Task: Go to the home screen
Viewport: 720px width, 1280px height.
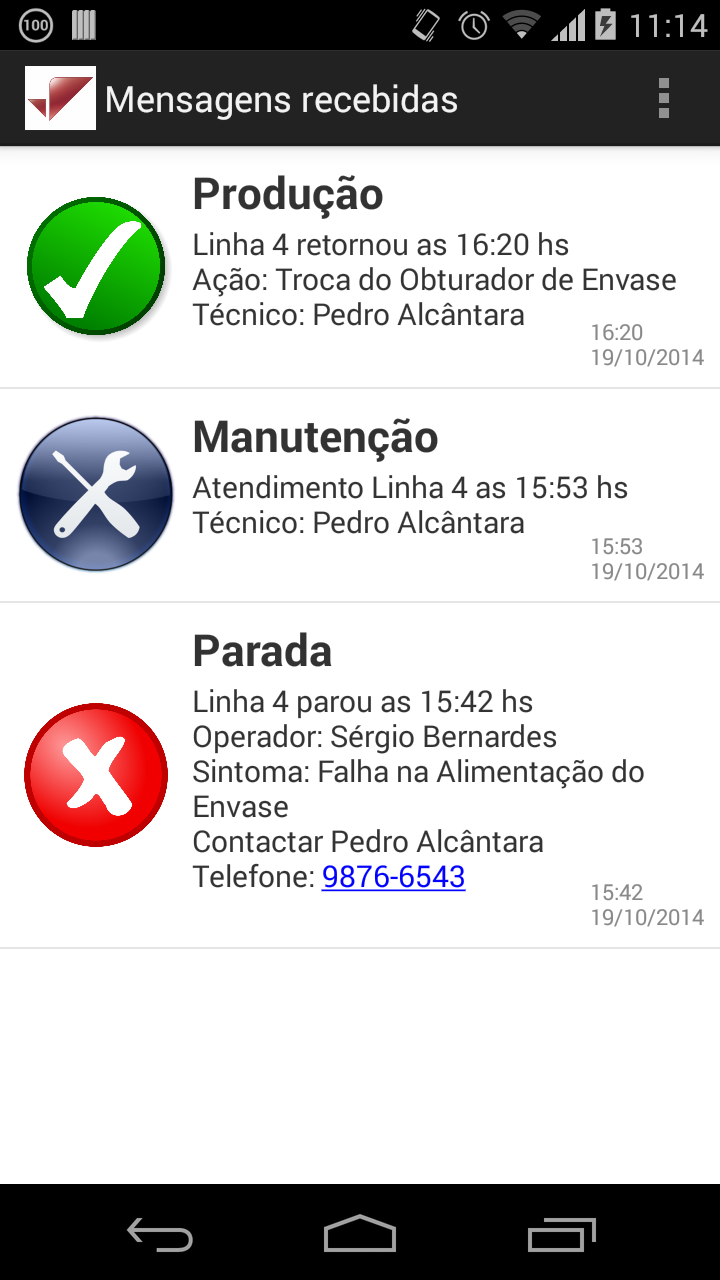Action: 360,1233
